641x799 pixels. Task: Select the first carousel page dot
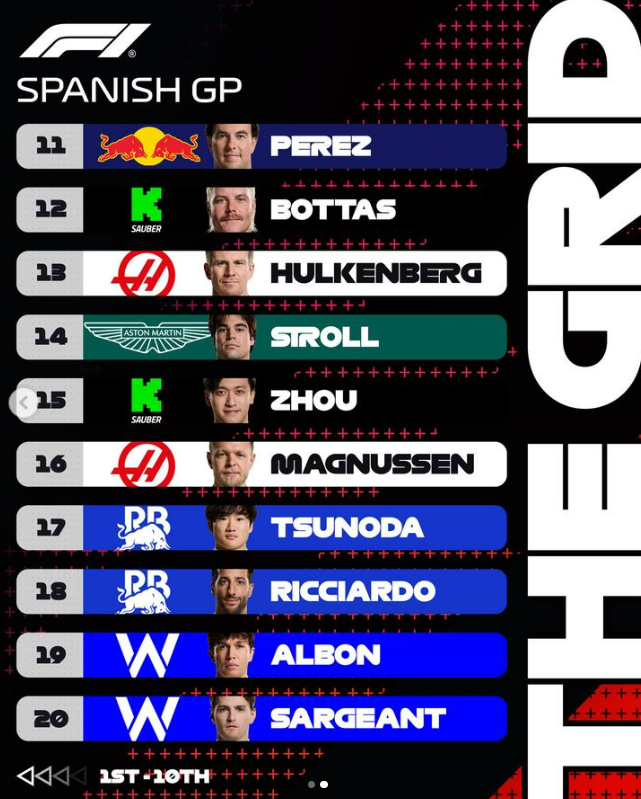[311, 785]
